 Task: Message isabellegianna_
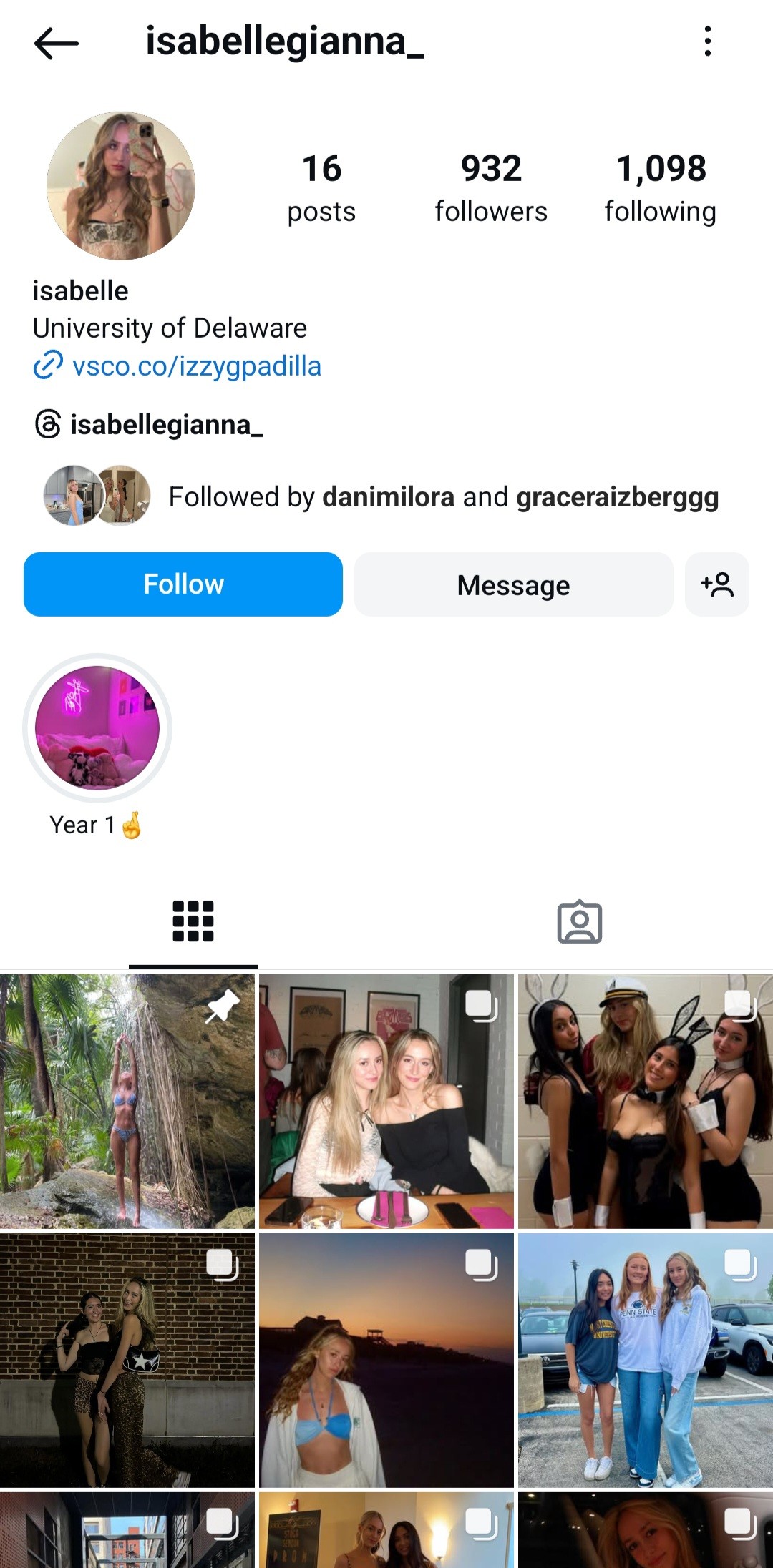[513, 584]
